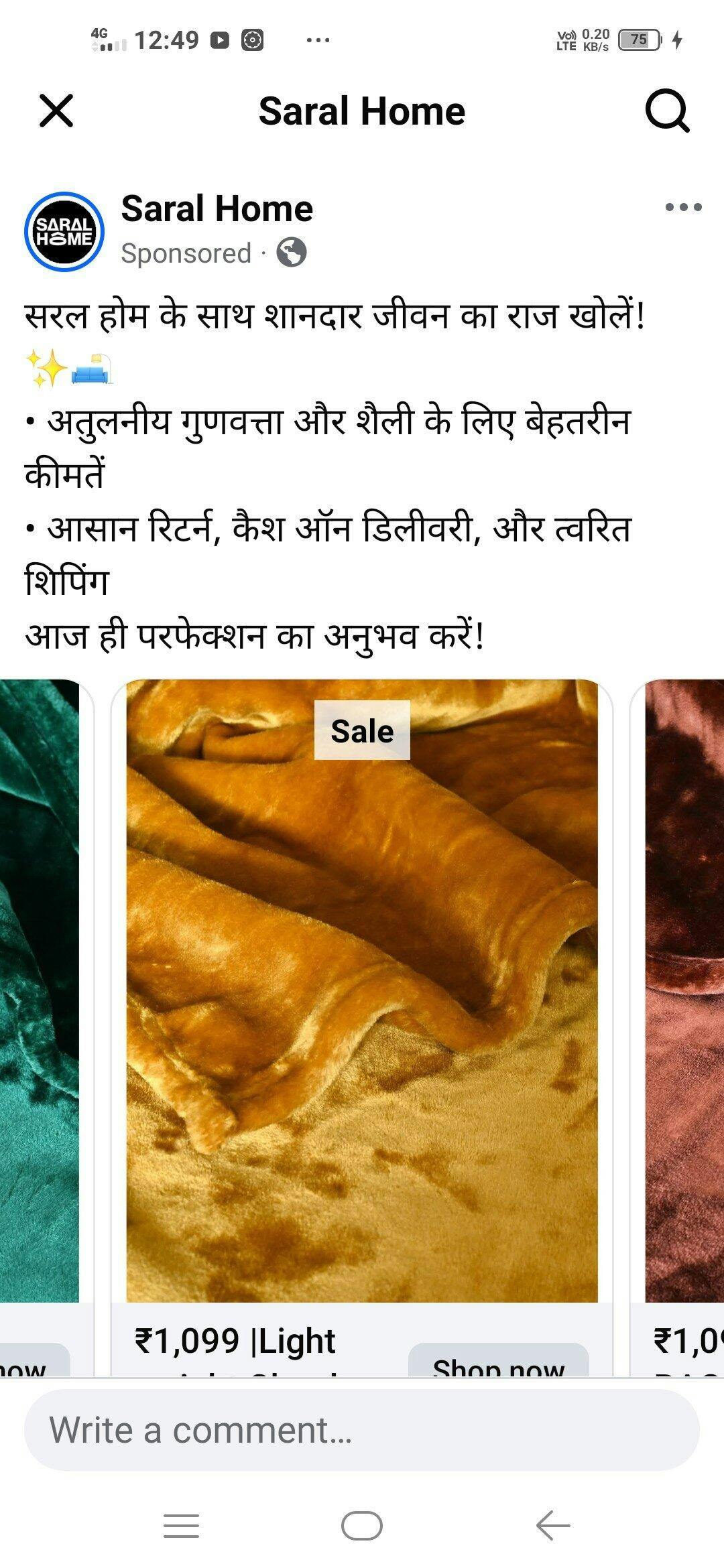The width and height of the screenshot is (724, 1568).
Task: Open the green blanket product card
Action: pos(39,992)
